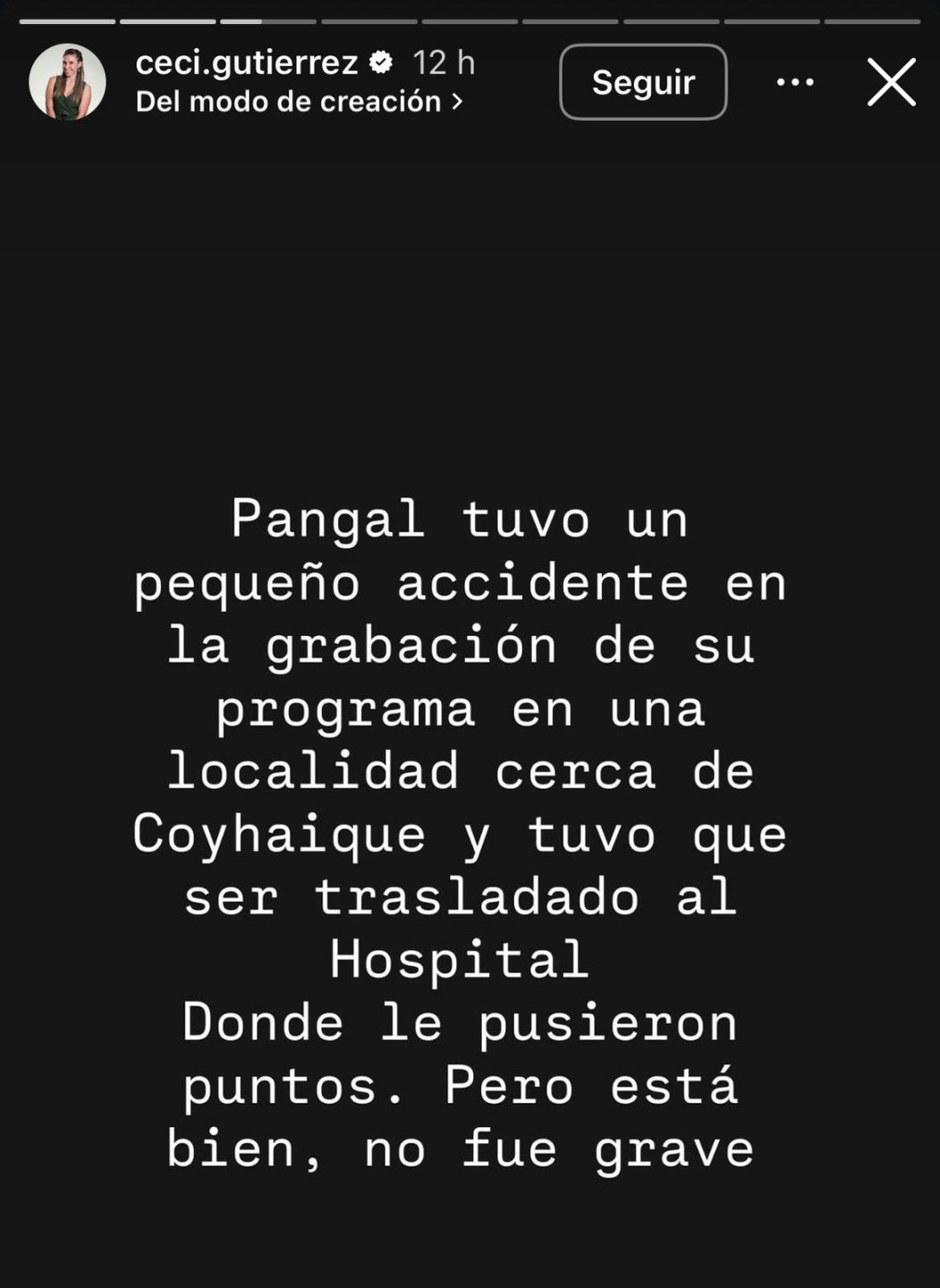Image resolution: width=940 pixels, height=1288 pixels.
Task: Open ceci.gutierrez profile picture
Action: (x=67, y=82)
